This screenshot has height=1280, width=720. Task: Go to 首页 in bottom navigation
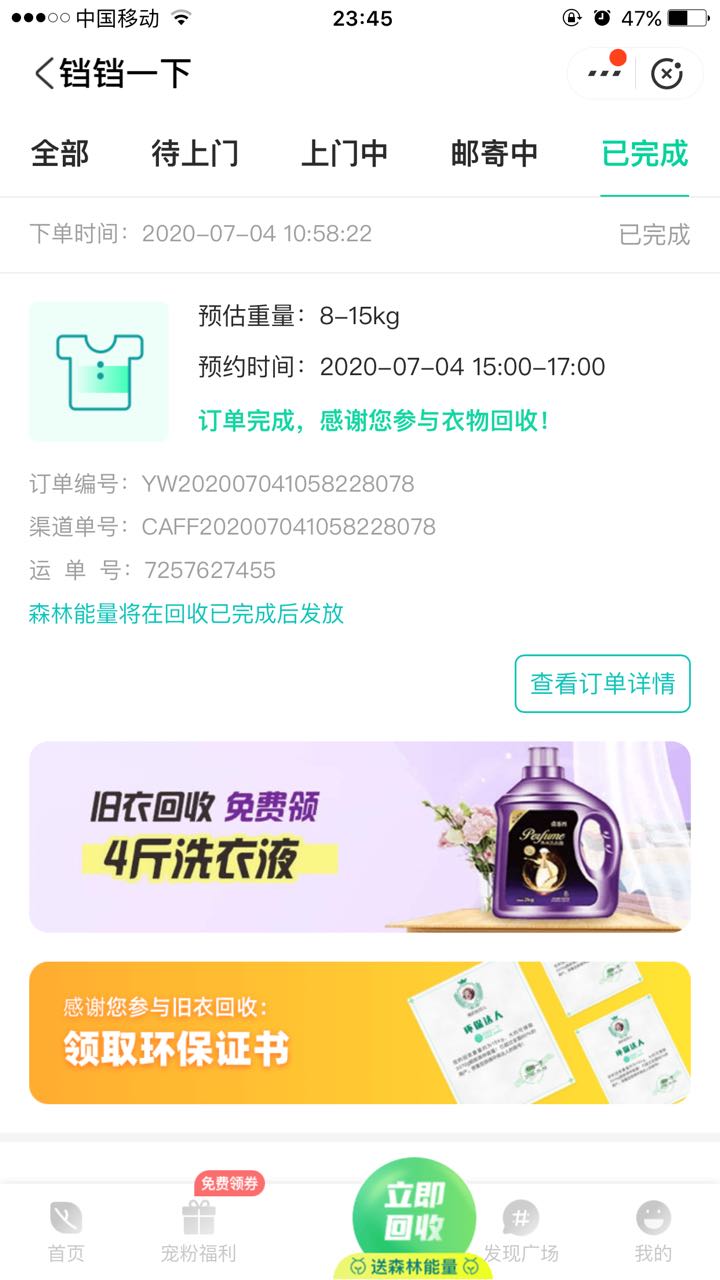click(66, 1232)
